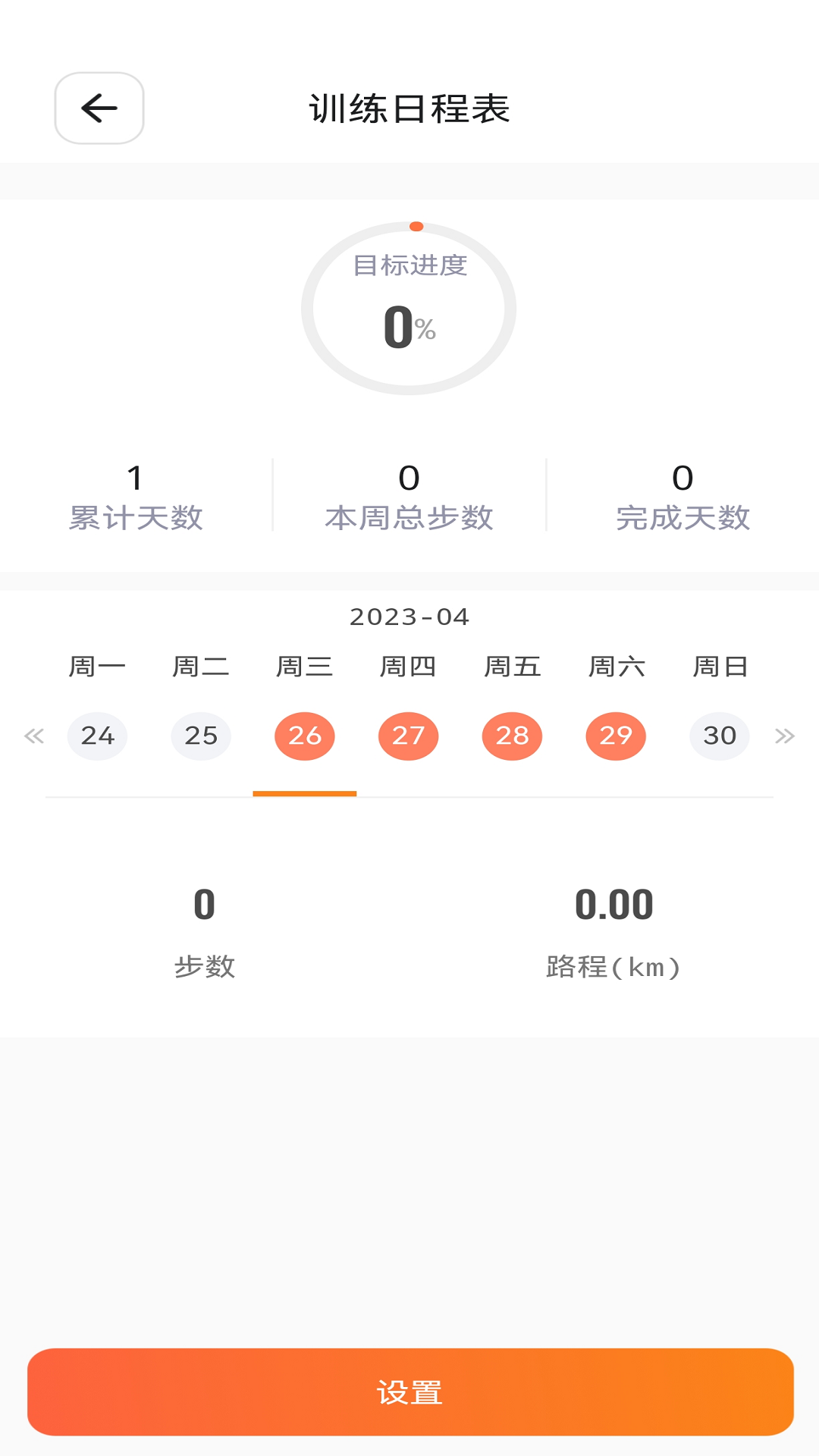The image size is (819, 1456).
Task: Open Sunday the 30th
Action: pos(720,736)
